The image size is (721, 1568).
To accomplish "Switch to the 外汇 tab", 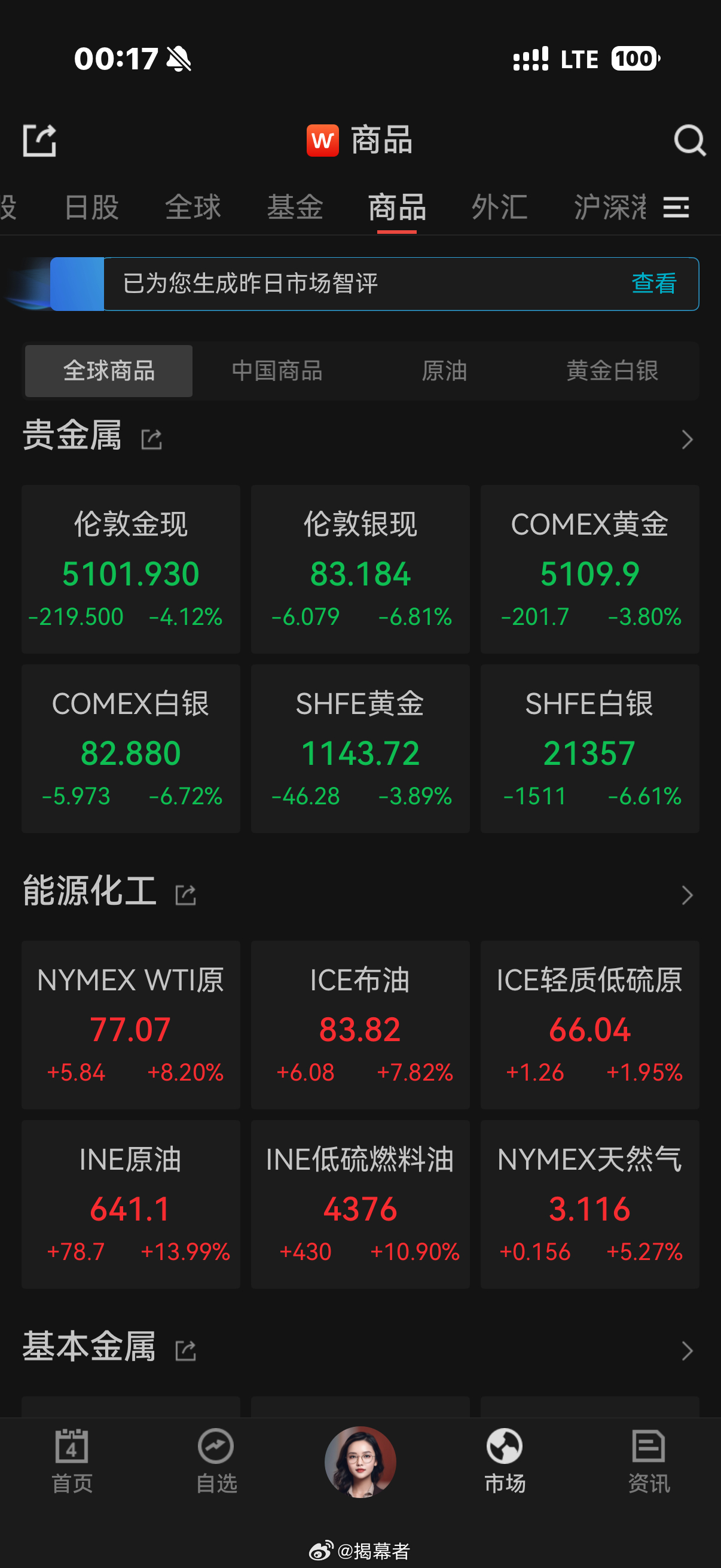I will [500, 208].
